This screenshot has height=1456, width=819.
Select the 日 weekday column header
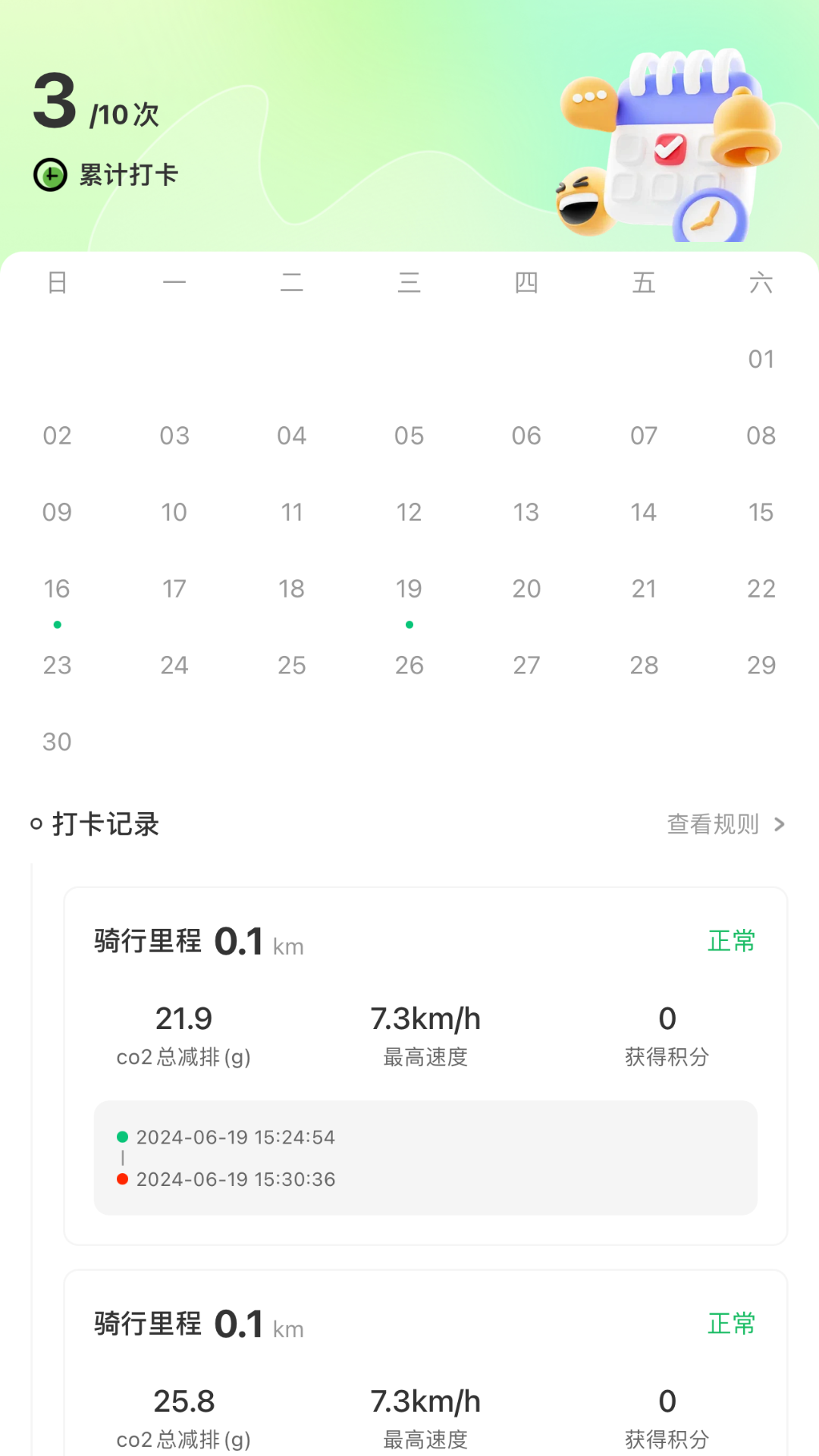point(57,283)
